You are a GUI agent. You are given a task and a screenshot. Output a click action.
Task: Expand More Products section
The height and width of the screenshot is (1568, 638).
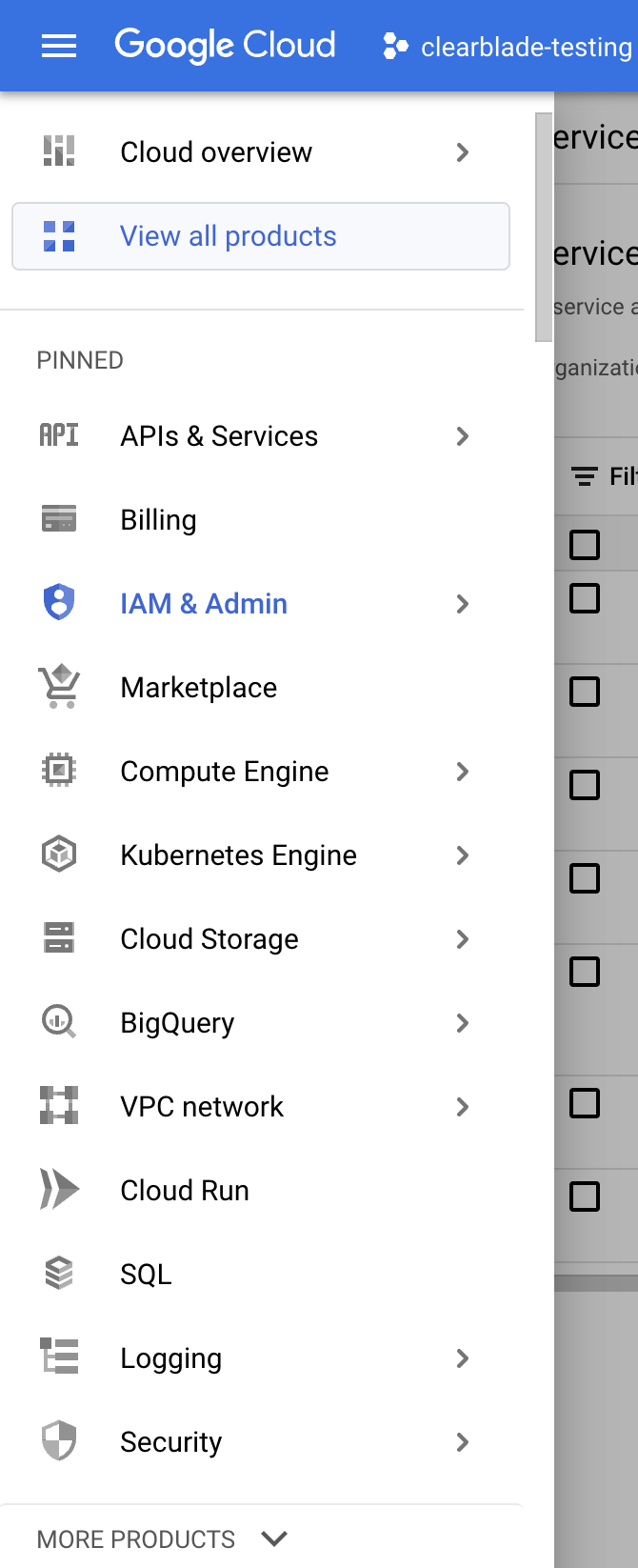pos(162,1538)
